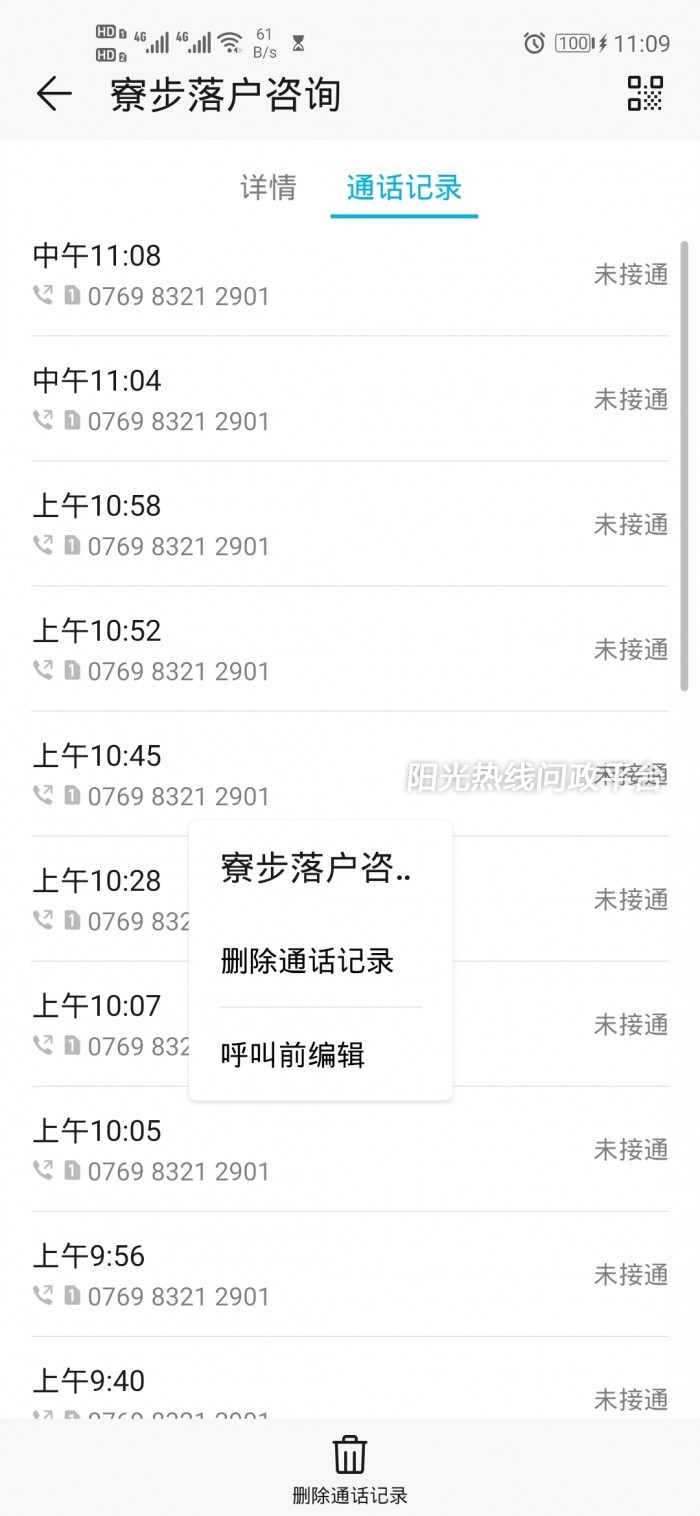Select the 通话记录 tab
700x1516 pixels.
[x=404, y=187]
